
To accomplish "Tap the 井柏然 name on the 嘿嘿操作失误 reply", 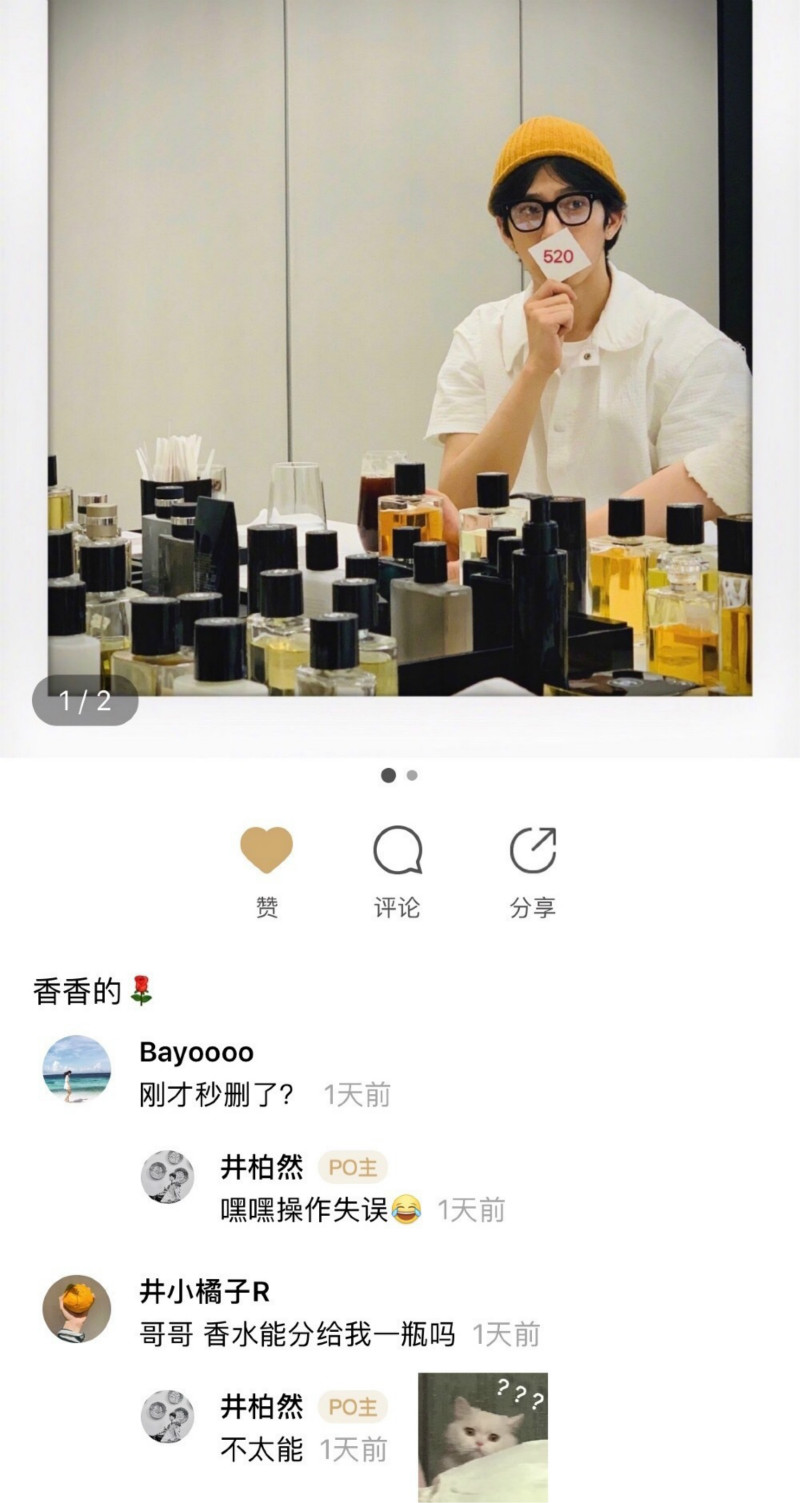I will coord(261,1167).
